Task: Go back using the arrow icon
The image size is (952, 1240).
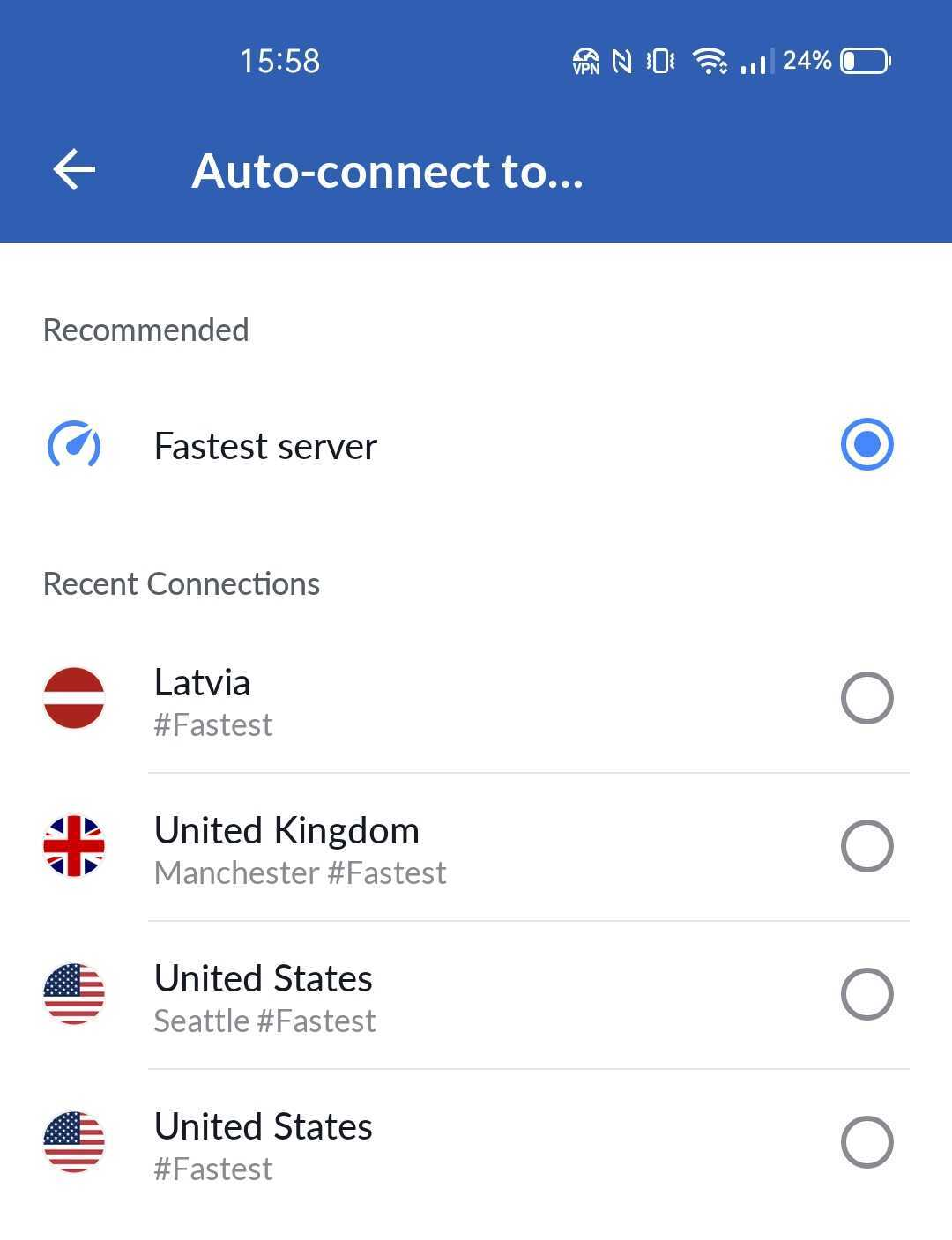Action: [74, 169]
